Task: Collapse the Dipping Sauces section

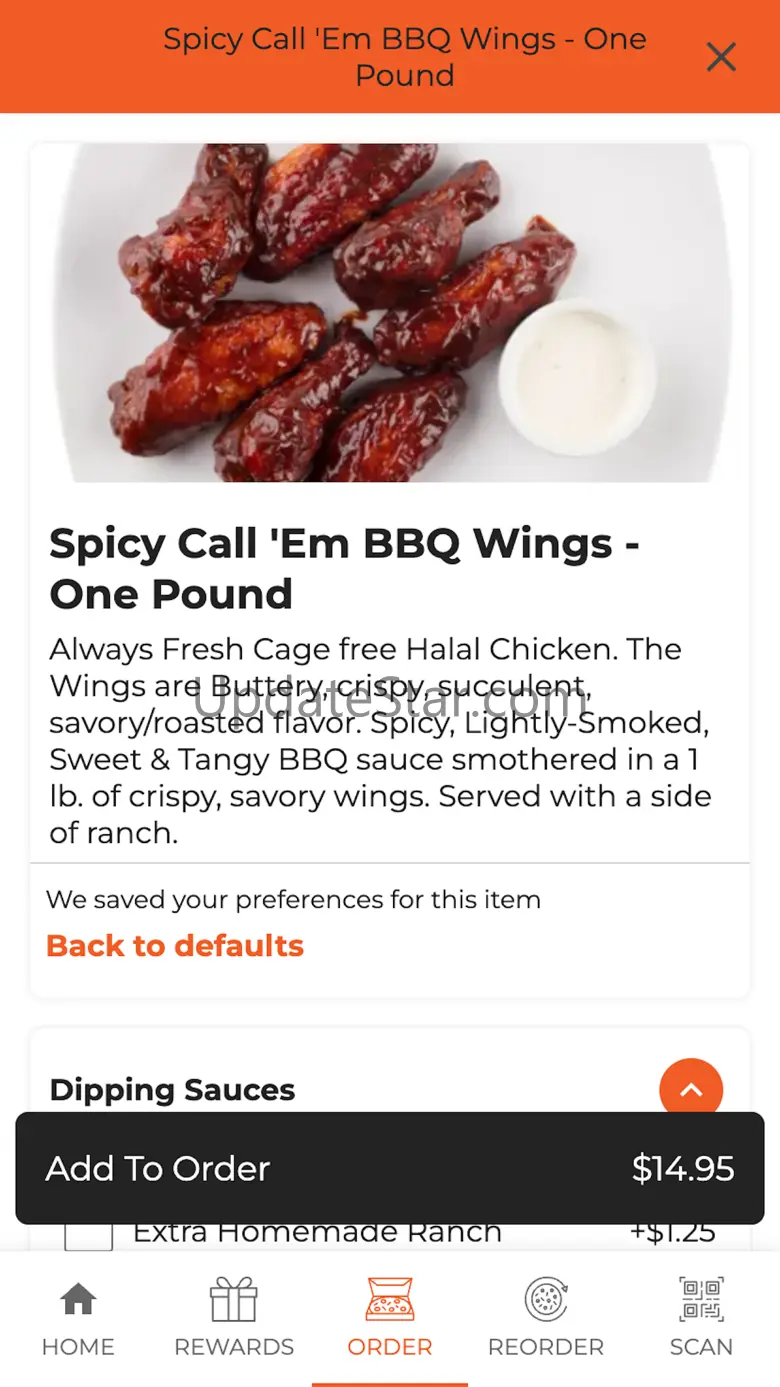Action: (691, 1089)
